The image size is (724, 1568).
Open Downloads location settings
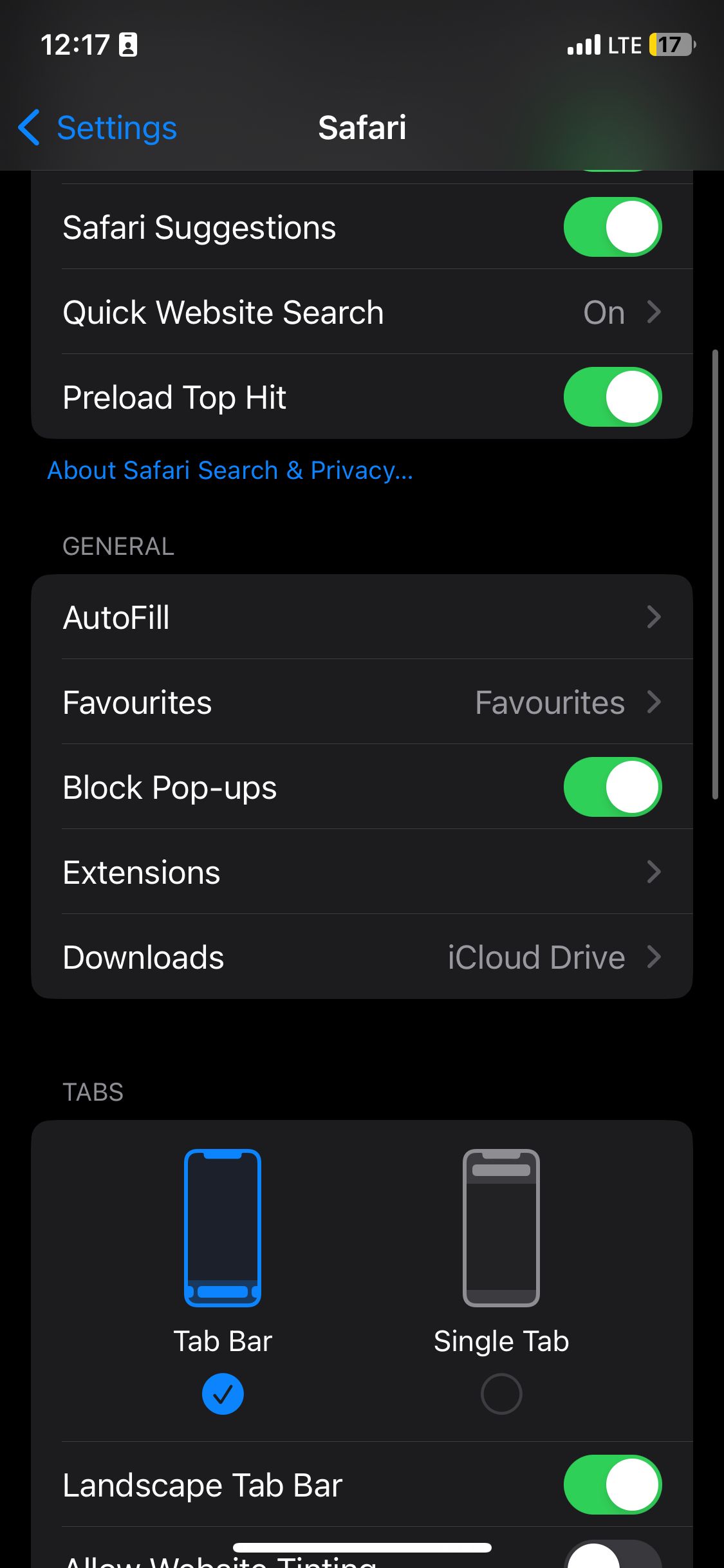[x=362, y=957]
